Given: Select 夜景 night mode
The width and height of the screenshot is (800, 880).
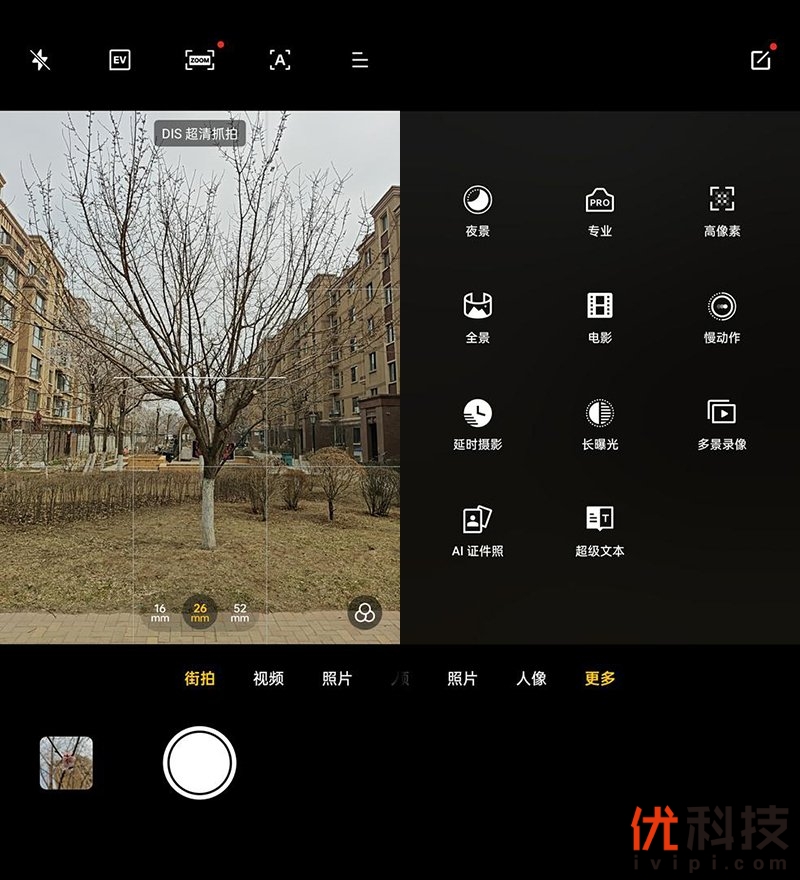Looking at the screenshot, I should pyautogui.click(x=478, y=210).
